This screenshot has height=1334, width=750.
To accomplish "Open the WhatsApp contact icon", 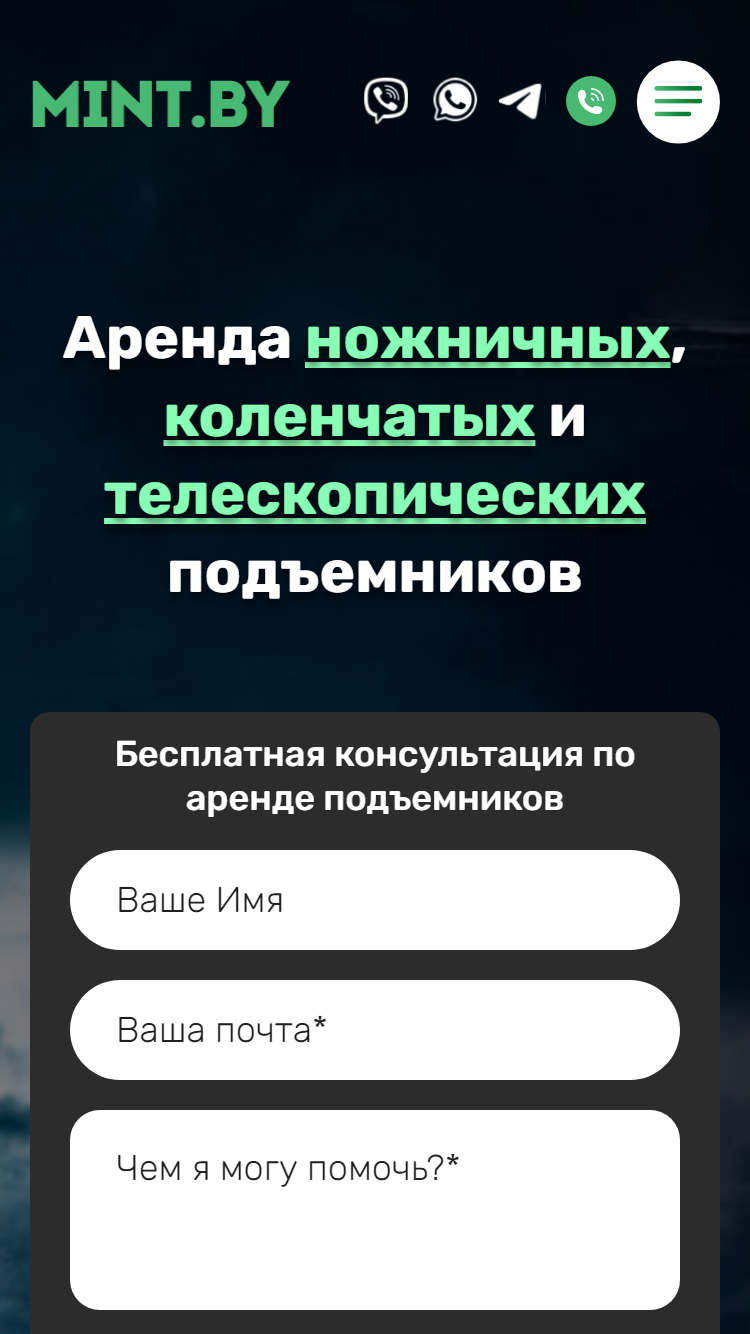I will click(x=455, y=101).
